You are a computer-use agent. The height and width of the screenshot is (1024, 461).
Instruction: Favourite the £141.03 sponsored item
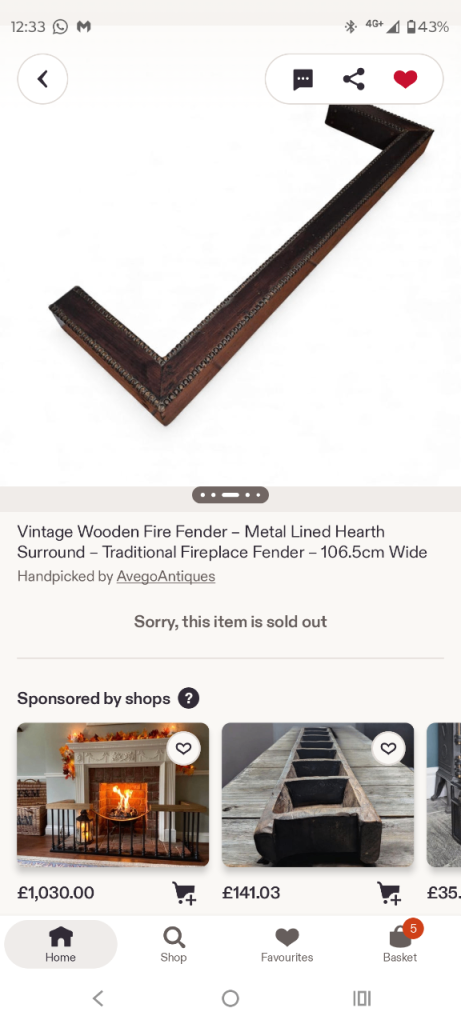coord(389,748)
